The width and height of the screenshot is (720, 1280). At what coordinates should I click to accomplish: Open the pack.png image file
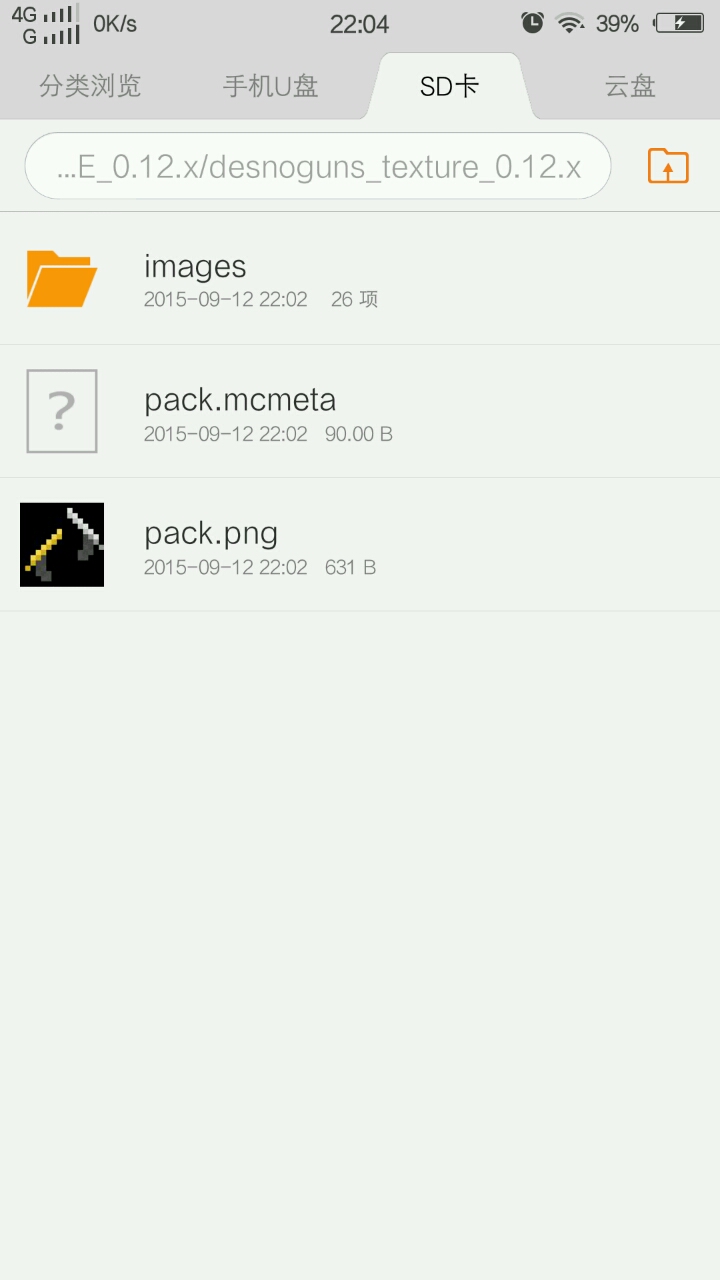click(360, 545)
